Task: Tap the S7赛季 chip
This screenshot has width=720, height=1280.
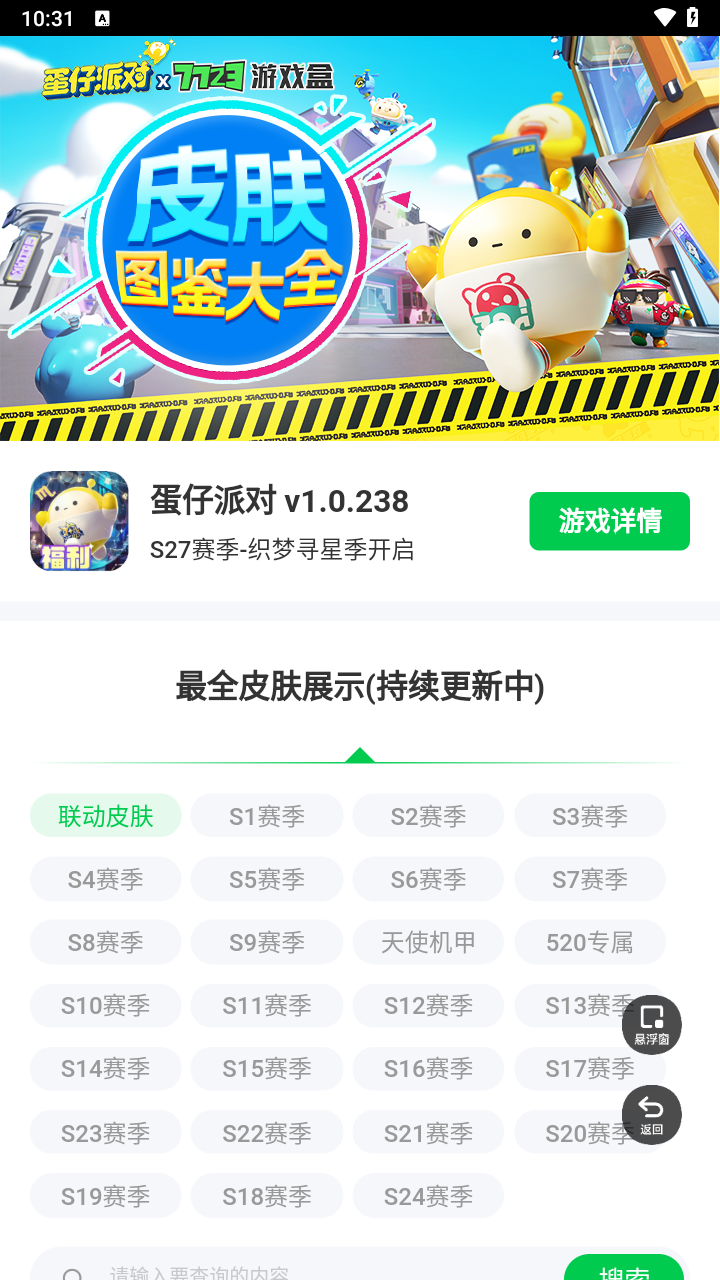Action: (x=590, y=879)
